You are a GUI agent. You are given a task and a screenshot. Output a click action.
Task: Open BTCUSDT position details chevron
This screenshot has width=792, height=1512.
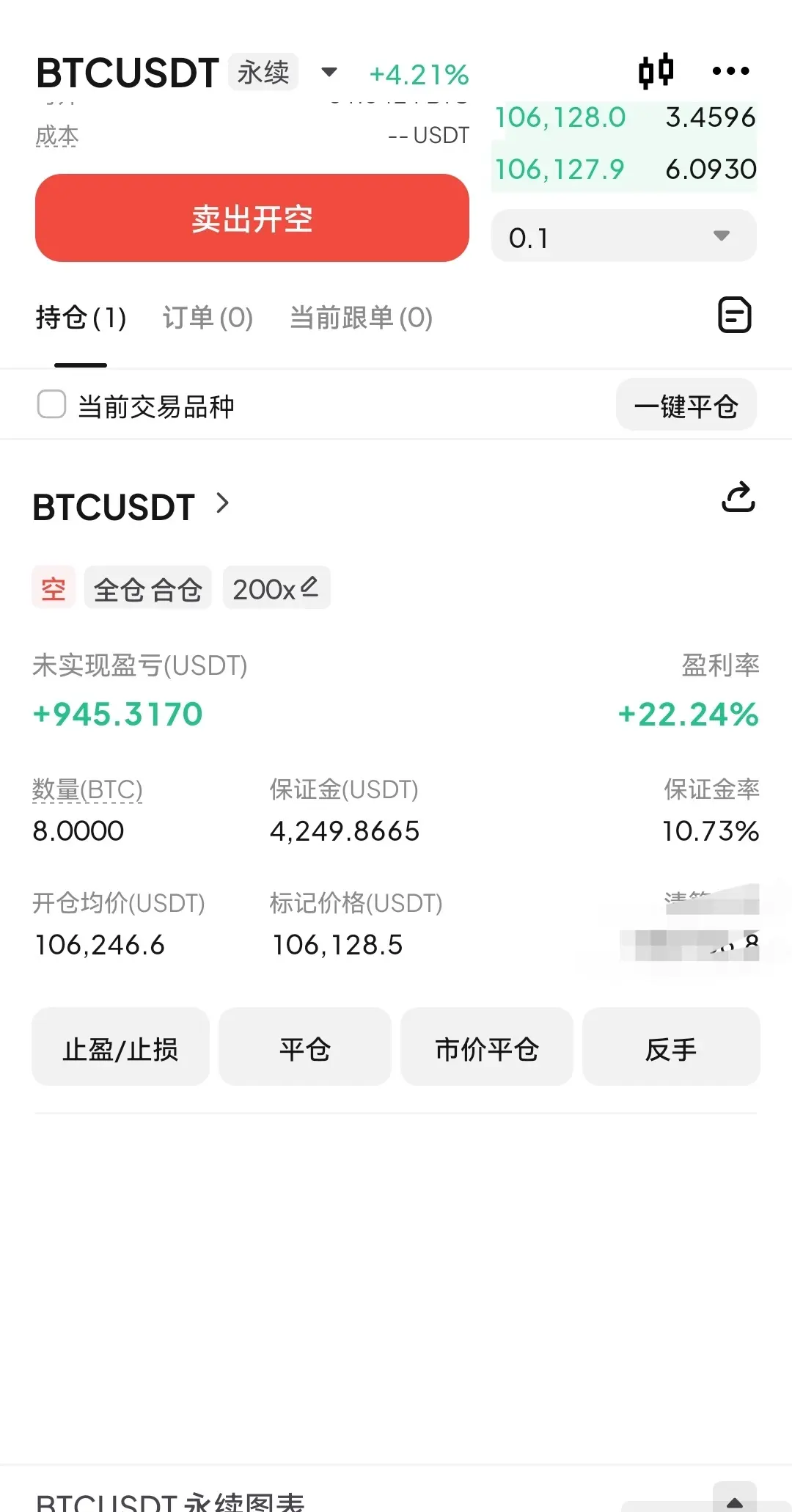tap(223, 503)
